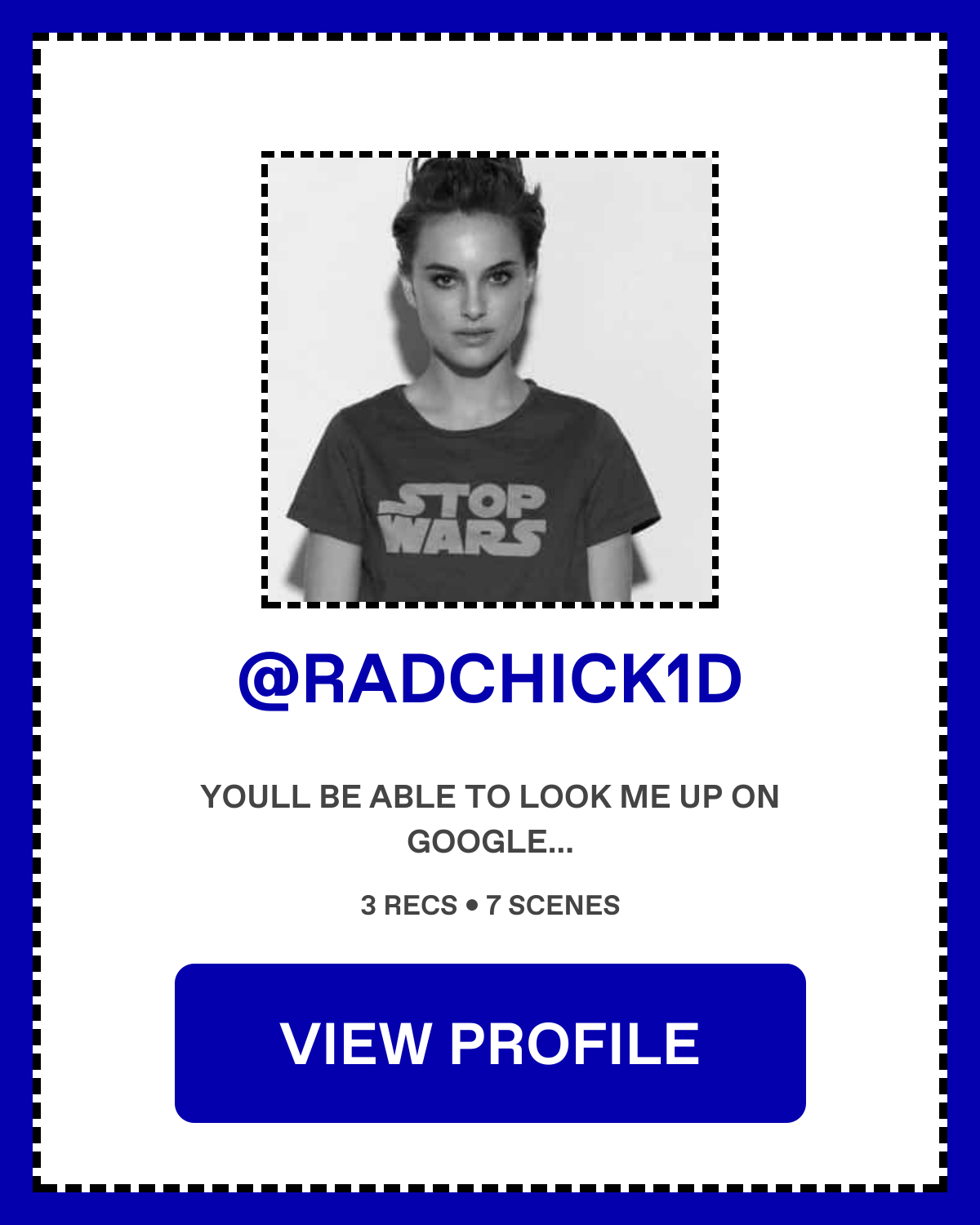Tap the View Profile button
The height and width of the screenshot is (1225, 980).
click(490, 1043)
